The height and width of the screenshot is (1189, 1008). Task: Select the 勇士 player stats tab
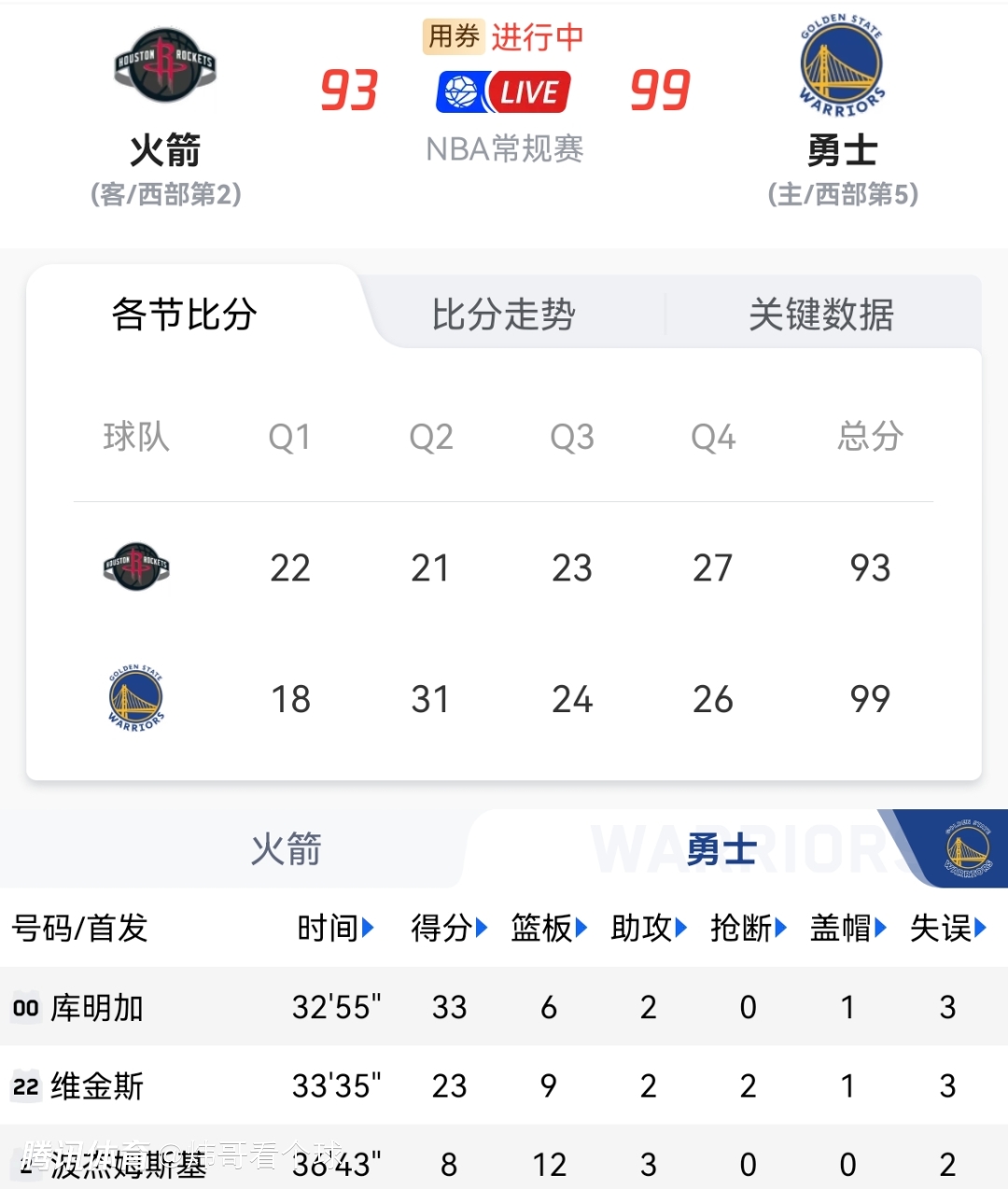(x=721, y=849)
